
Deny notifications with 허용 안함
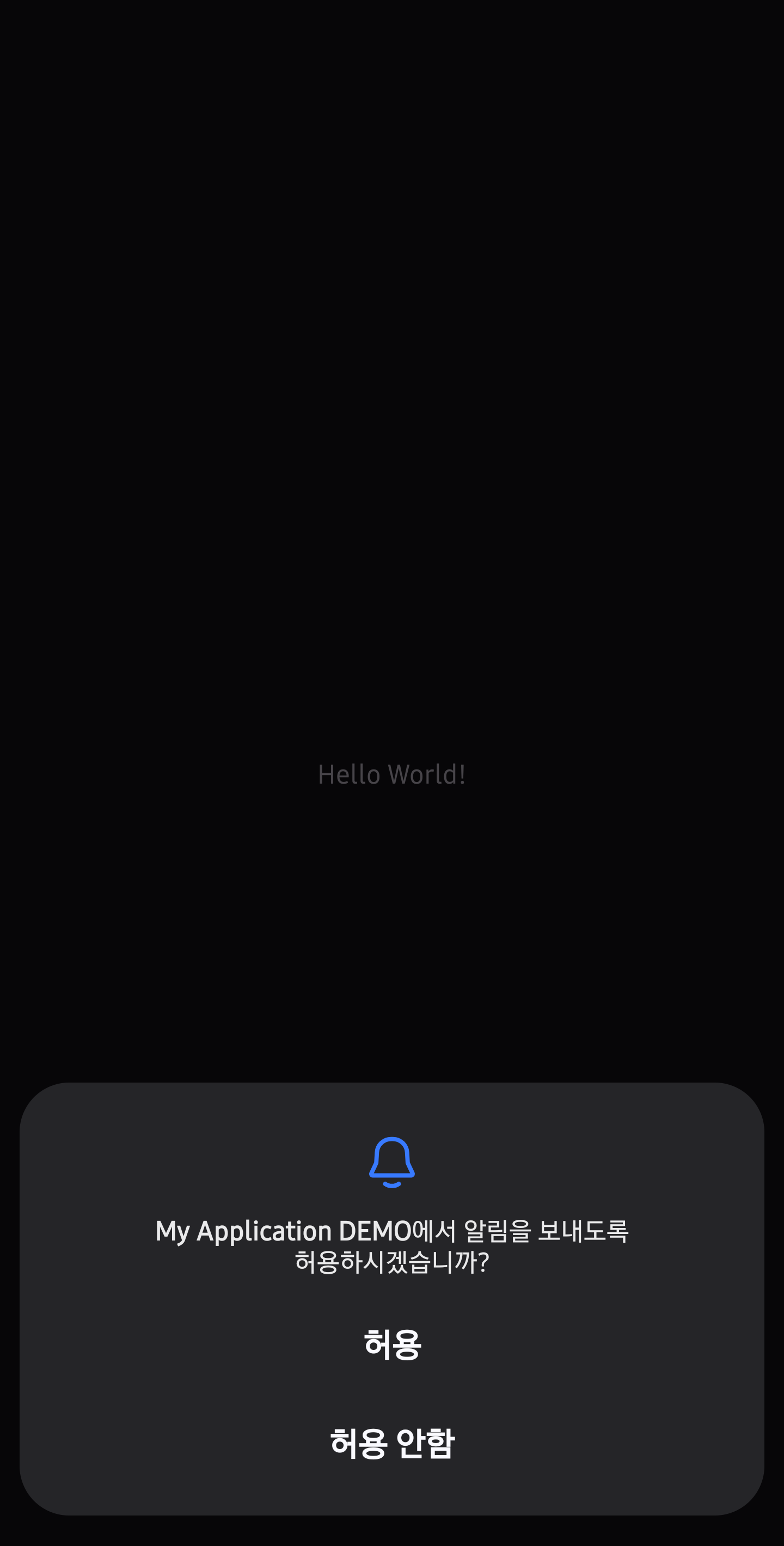[391, 1444]
